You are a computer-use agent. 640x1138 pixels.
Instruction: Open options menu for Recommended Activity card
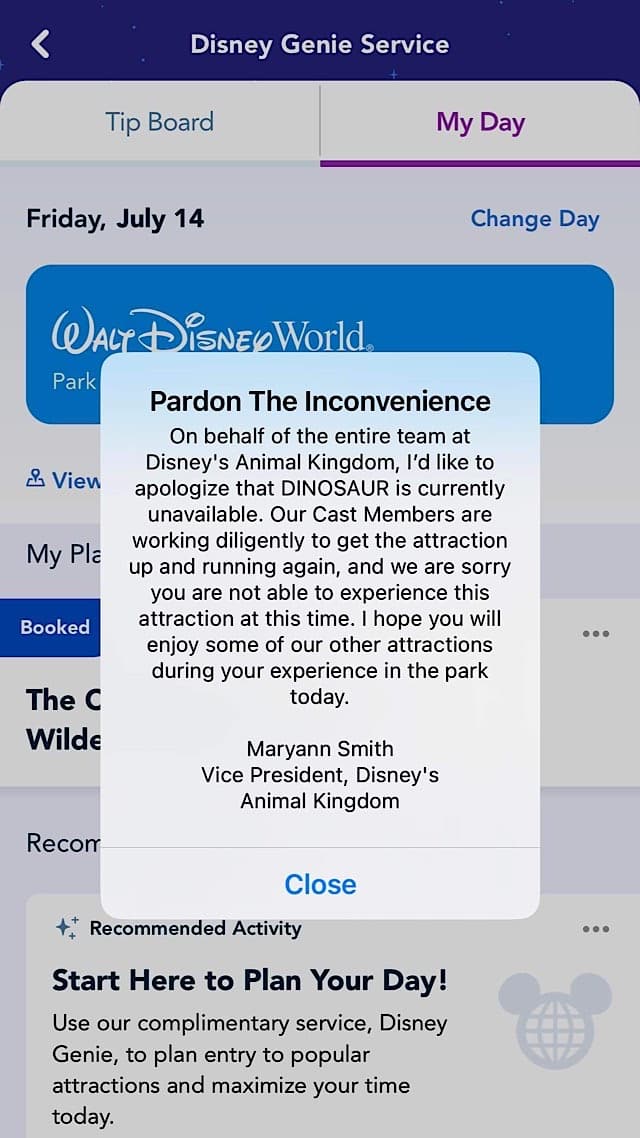tap(595, 929)
